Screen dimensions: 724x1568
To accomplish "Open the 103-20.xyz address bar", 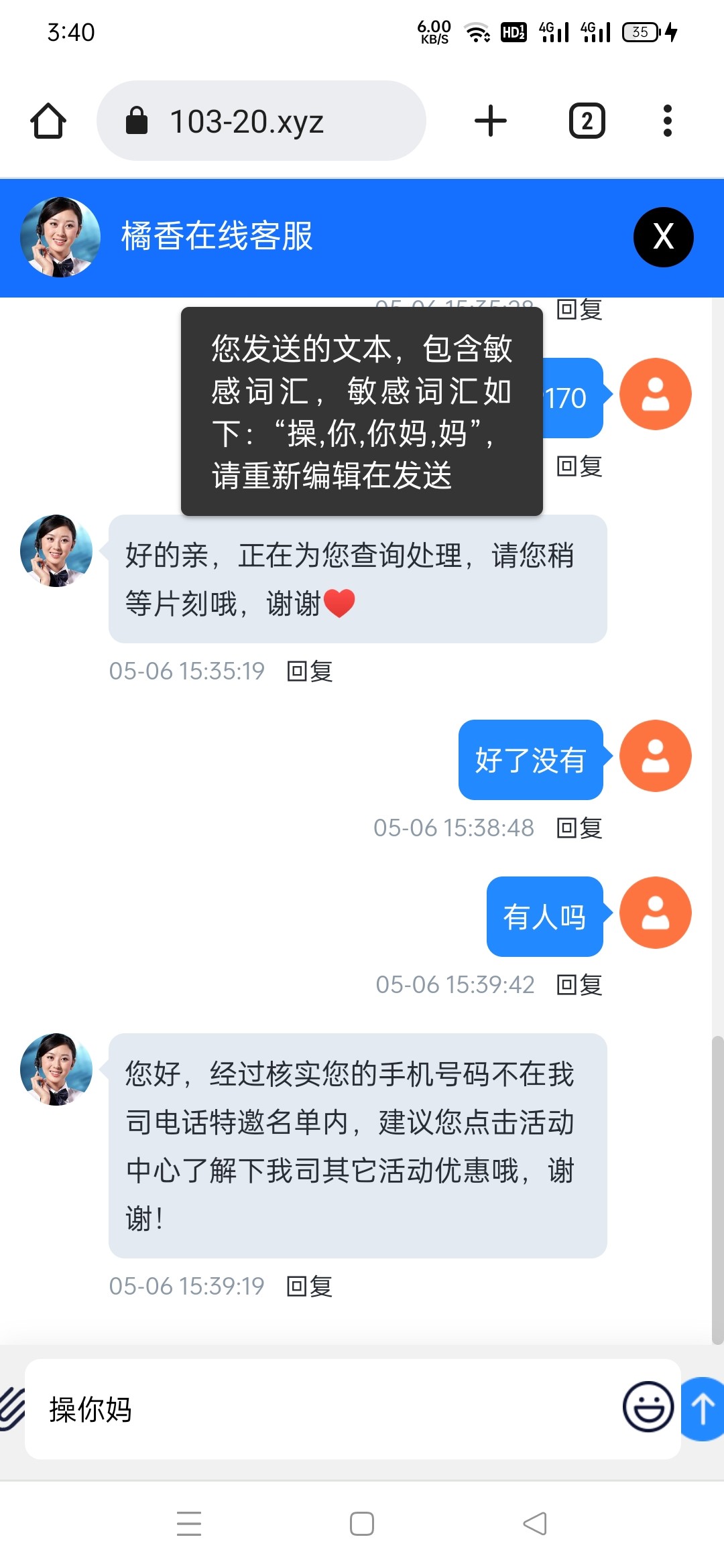I will [261, 121].
